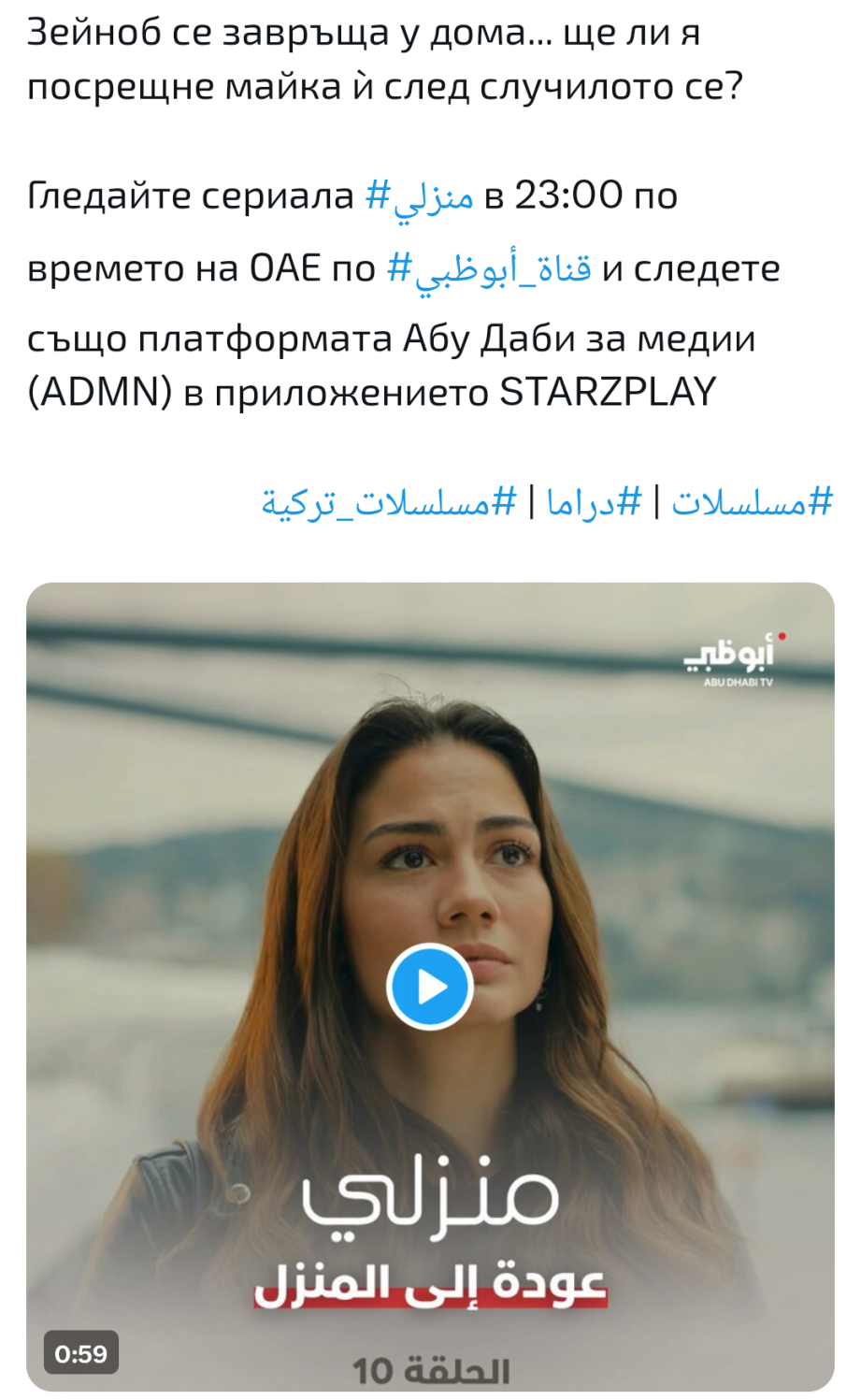Play the منزلي episode 10 video

(430, 987)
